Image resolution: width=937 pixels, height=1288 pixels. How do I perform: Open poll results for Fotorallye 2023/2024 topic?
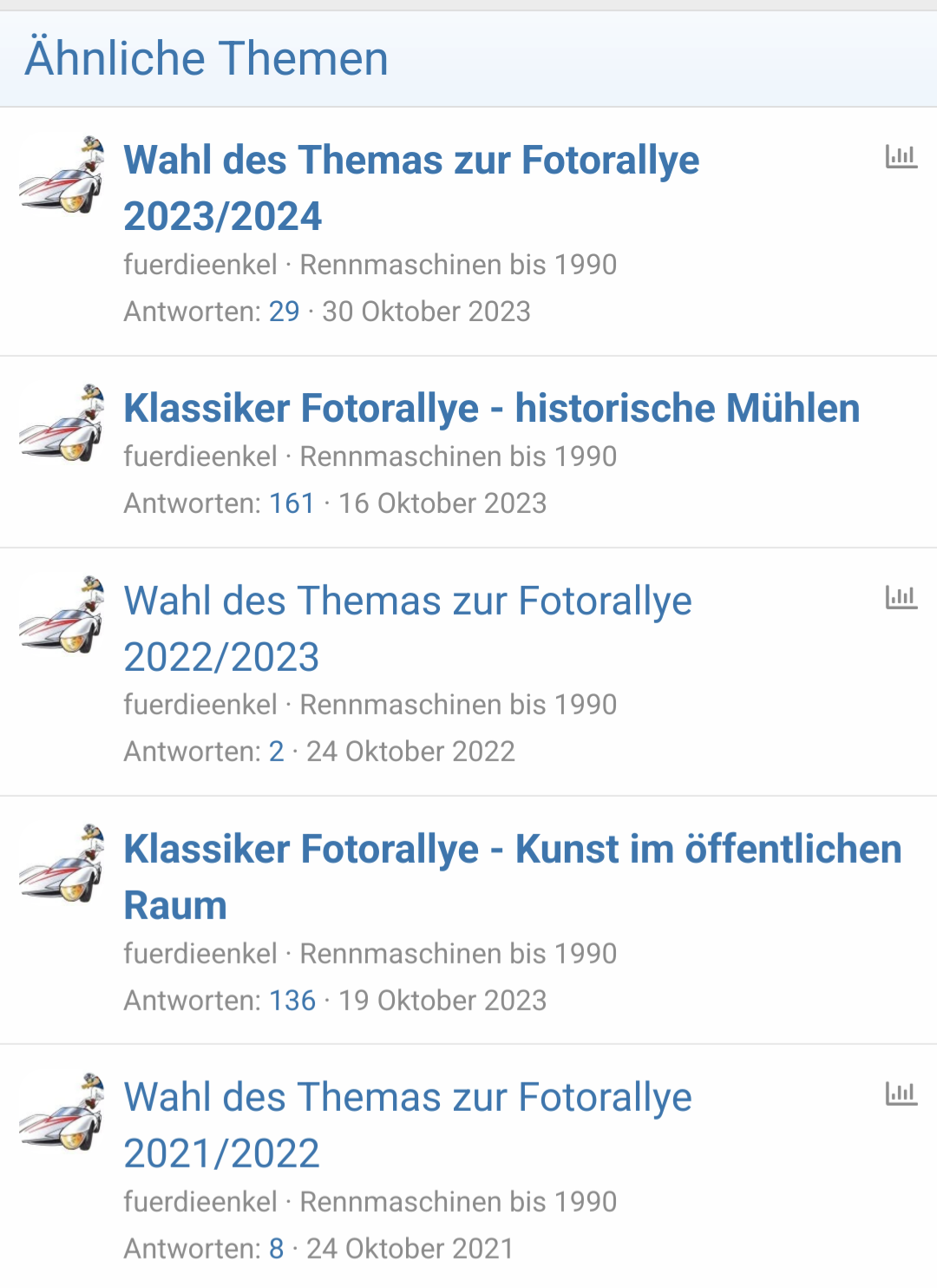pos(902,156)
